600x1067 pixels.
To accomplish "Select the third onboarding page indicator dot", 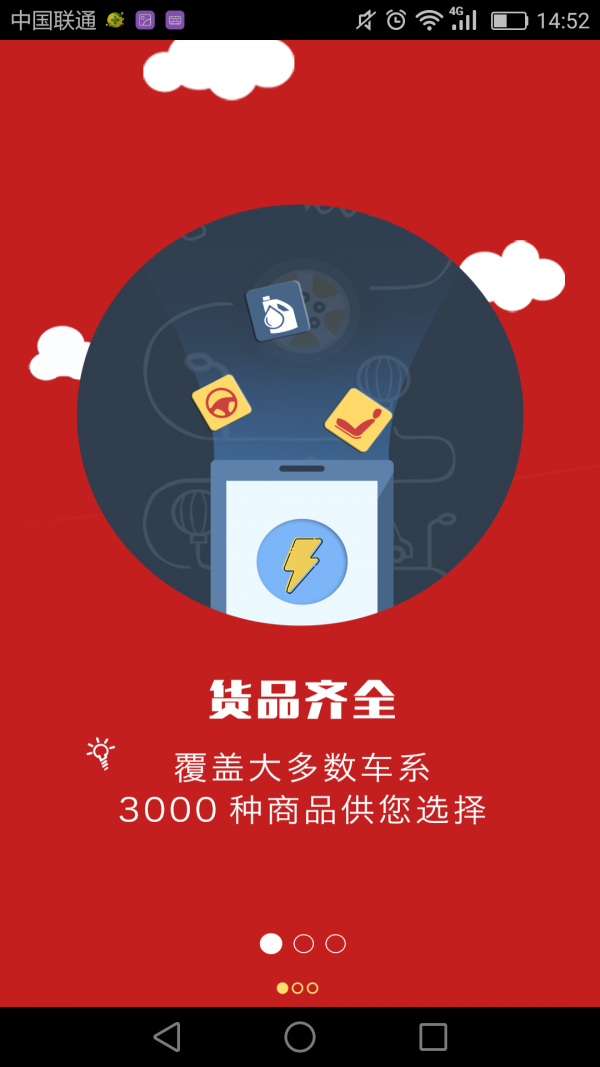I will click(336, 943).
